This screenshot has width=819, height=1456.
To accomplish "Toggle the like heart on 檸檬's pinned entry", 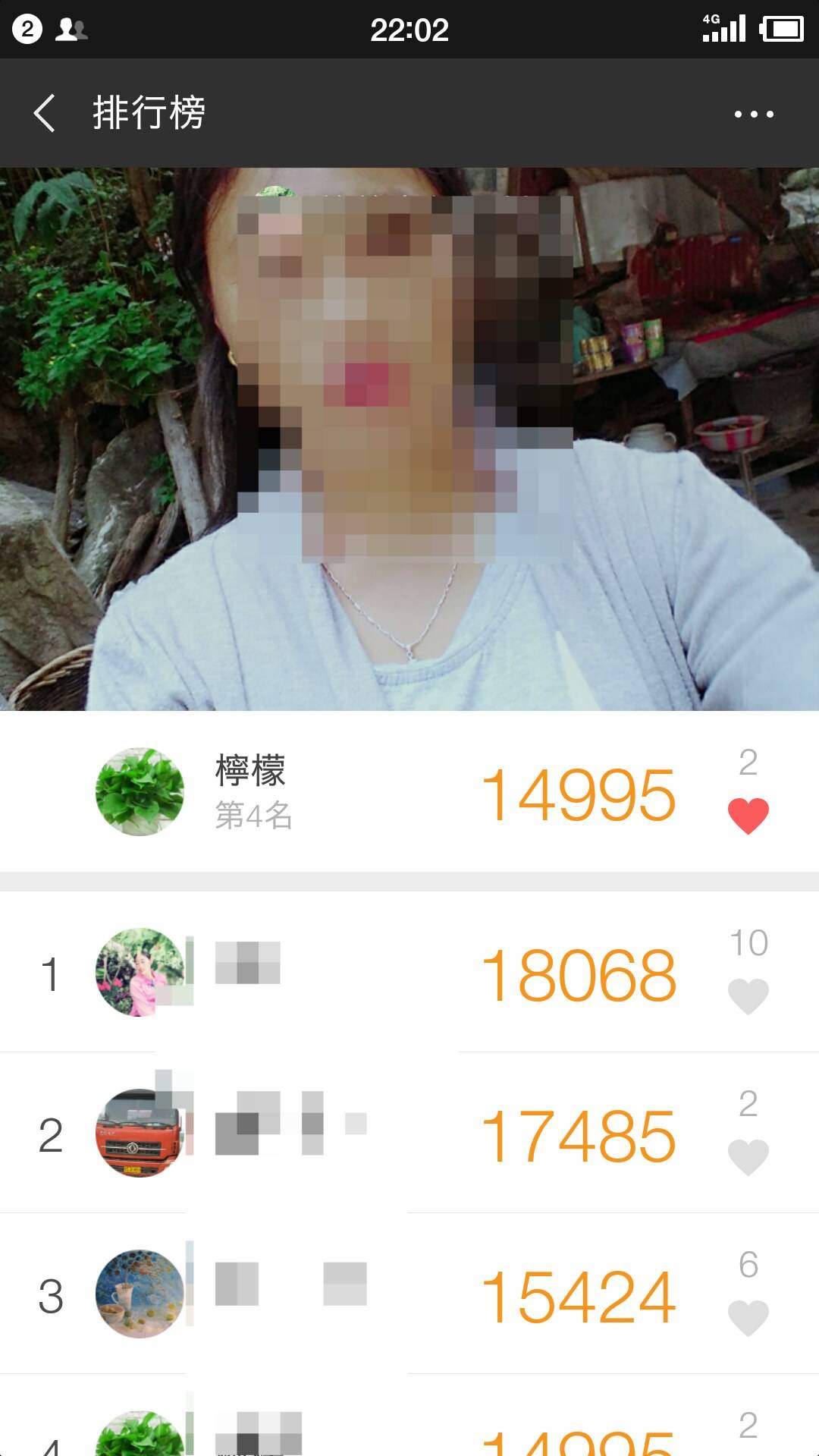I will pyautogui.click(x=749, y=813).
